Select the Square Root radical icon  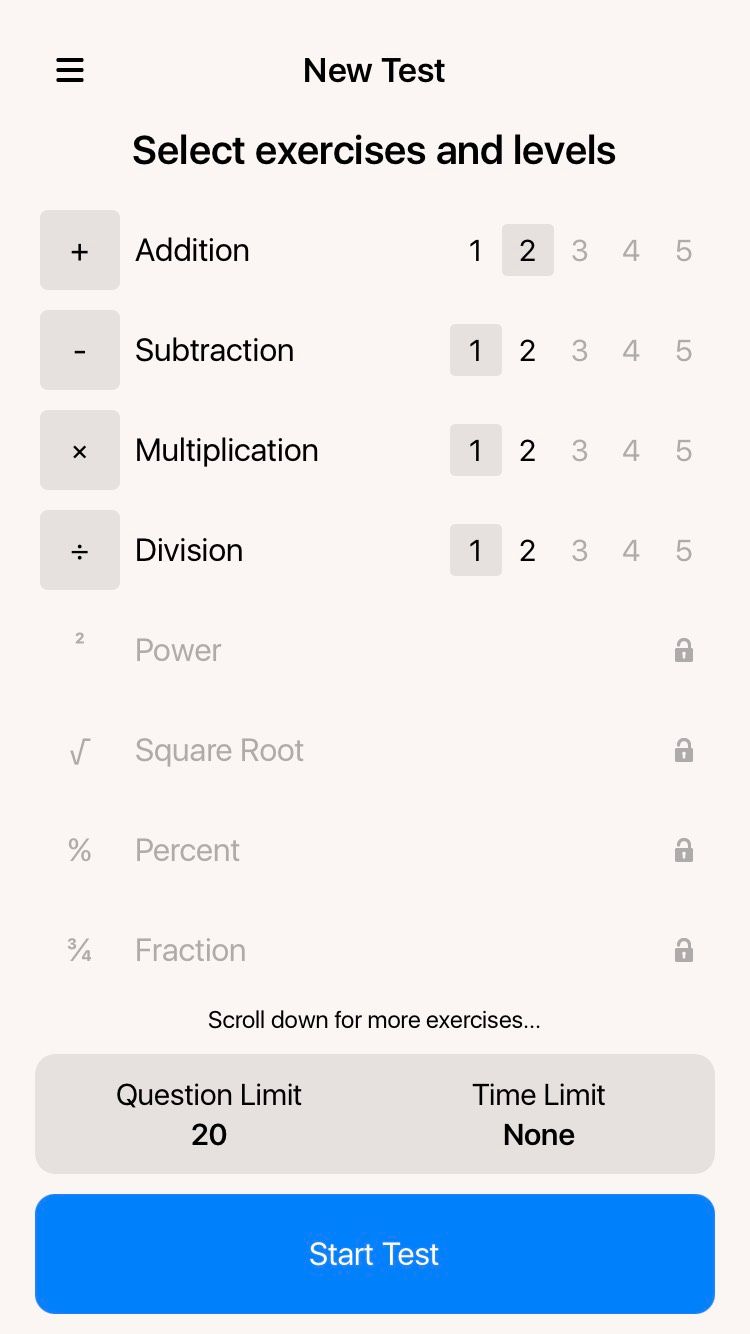point(80,750)
